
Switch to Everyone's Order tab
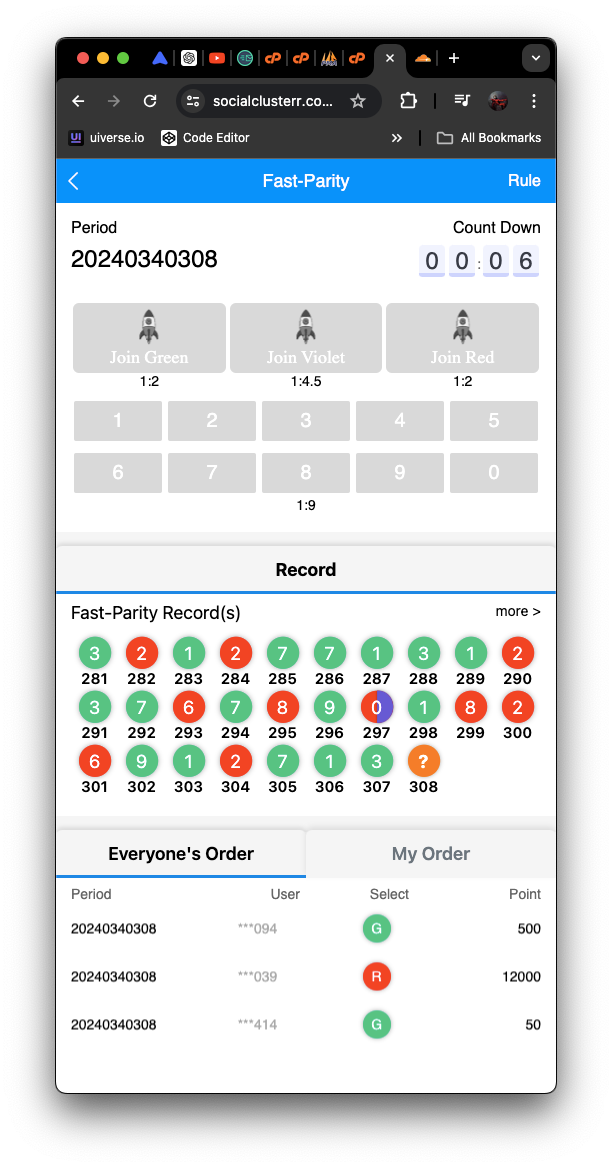pos(181,854)
